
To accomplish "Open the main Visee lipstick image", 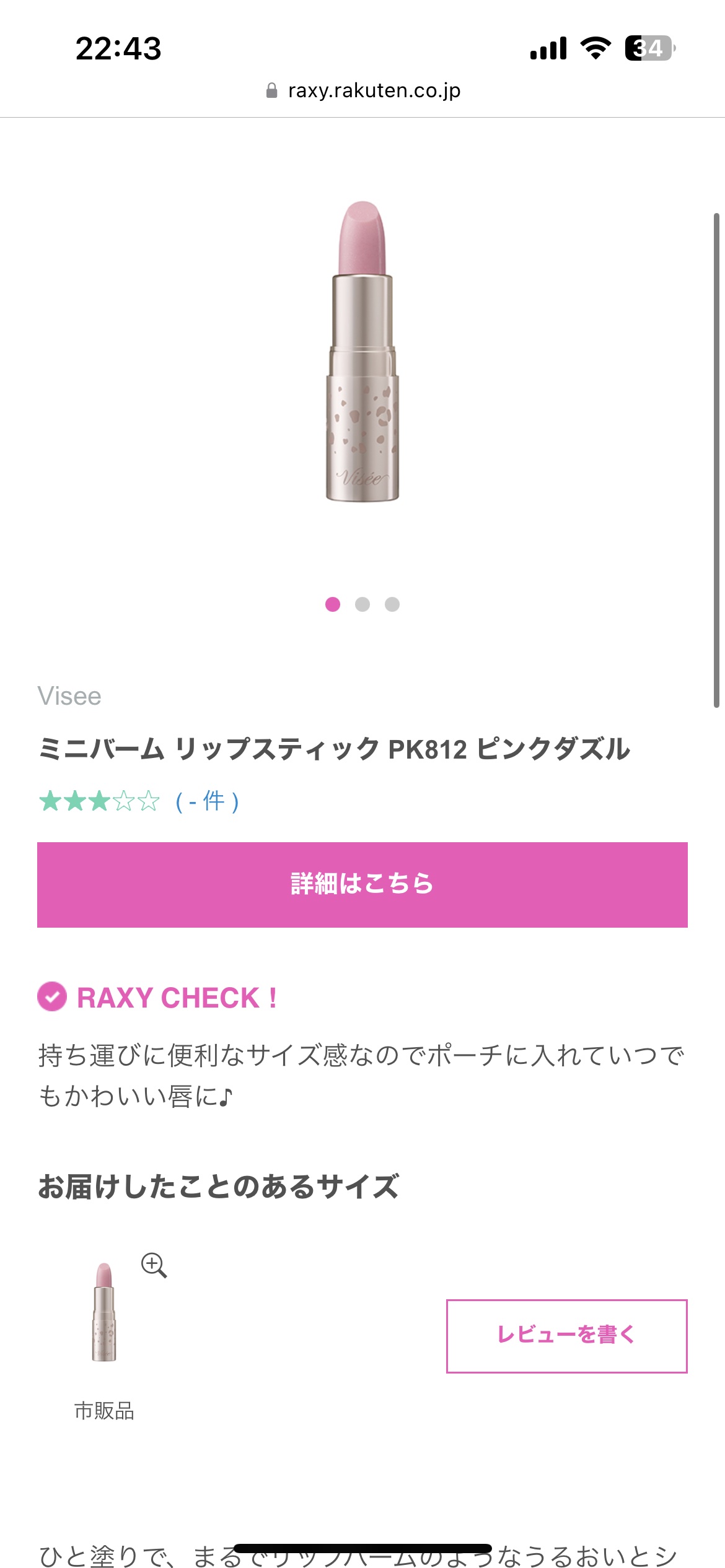I will tap(362, 351).
